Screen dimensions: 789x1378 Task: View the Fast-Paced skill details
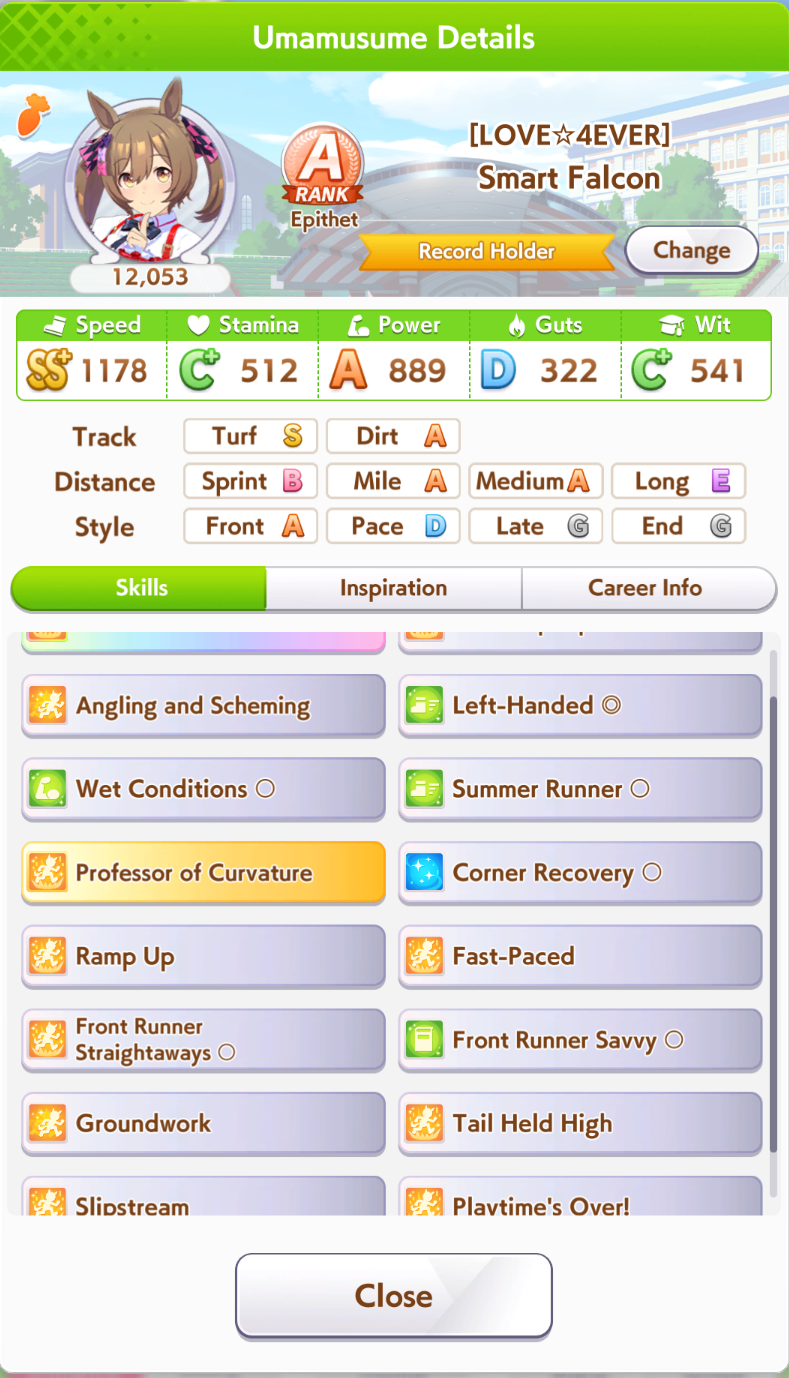point(580,956)
